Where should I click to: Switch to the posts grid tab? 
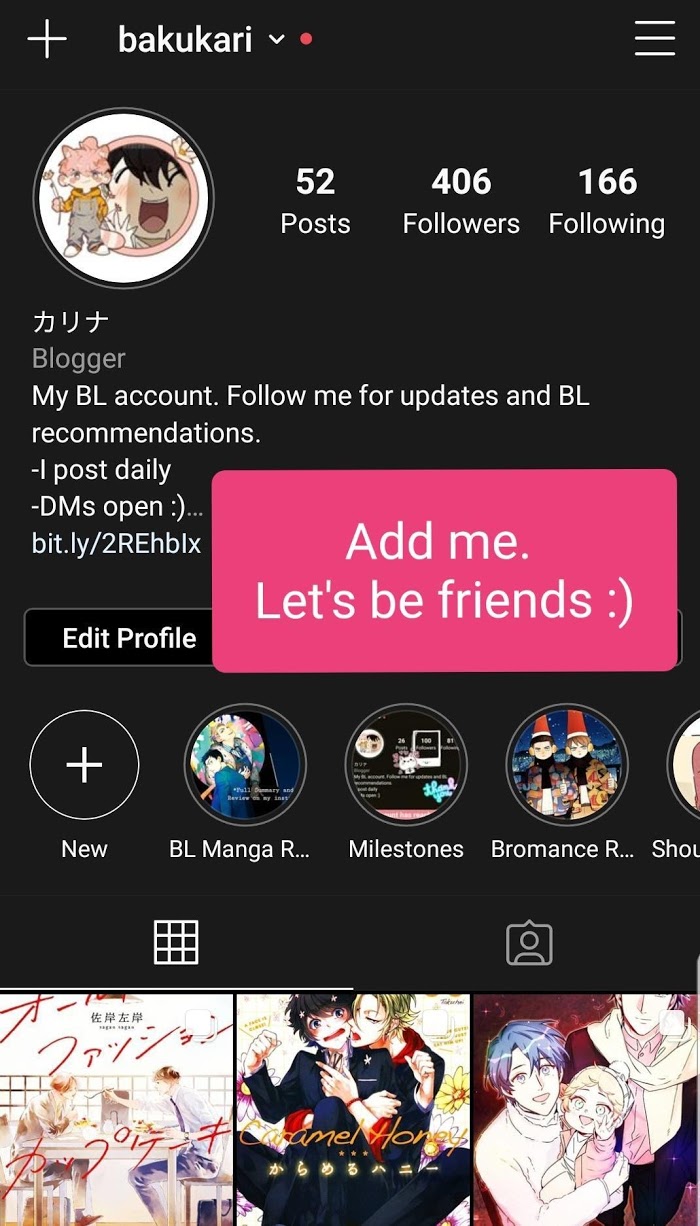coord(176,942)
